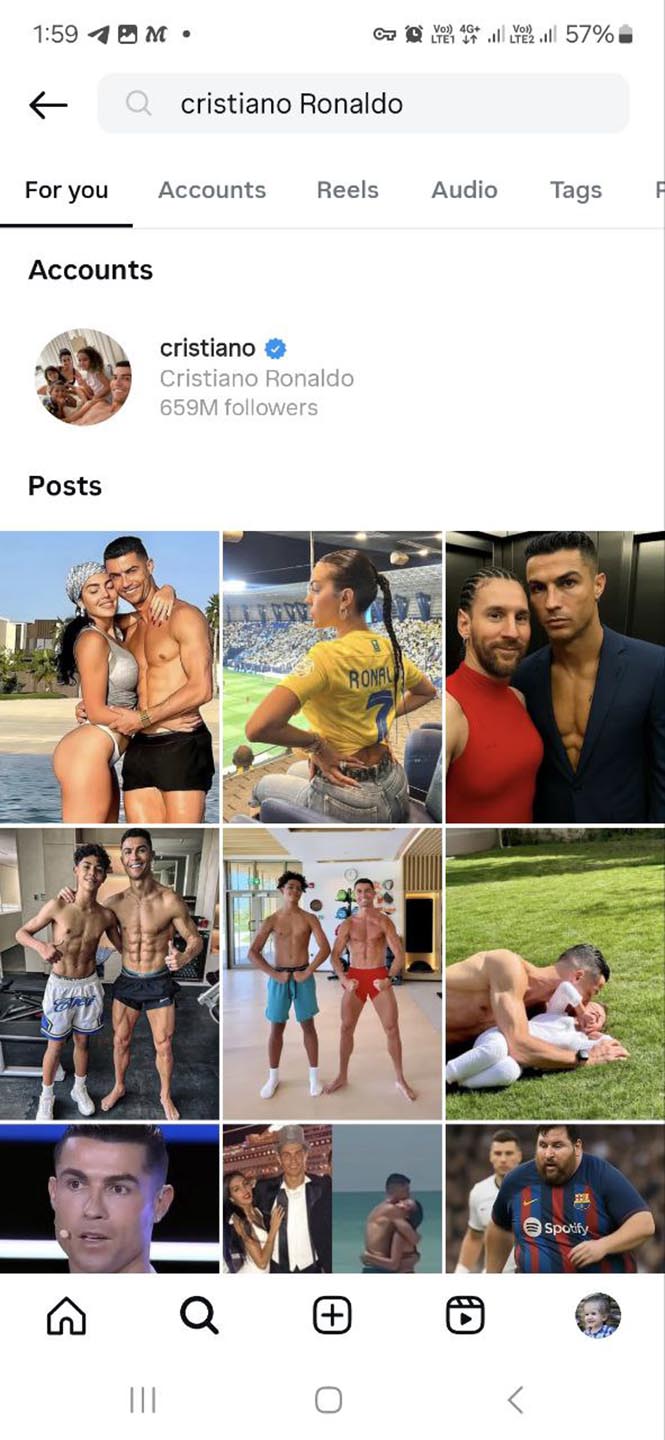Viewport: 665px width, 1440px height.
Task: View the post with blue and red shorts
Action: click(332, 973)
